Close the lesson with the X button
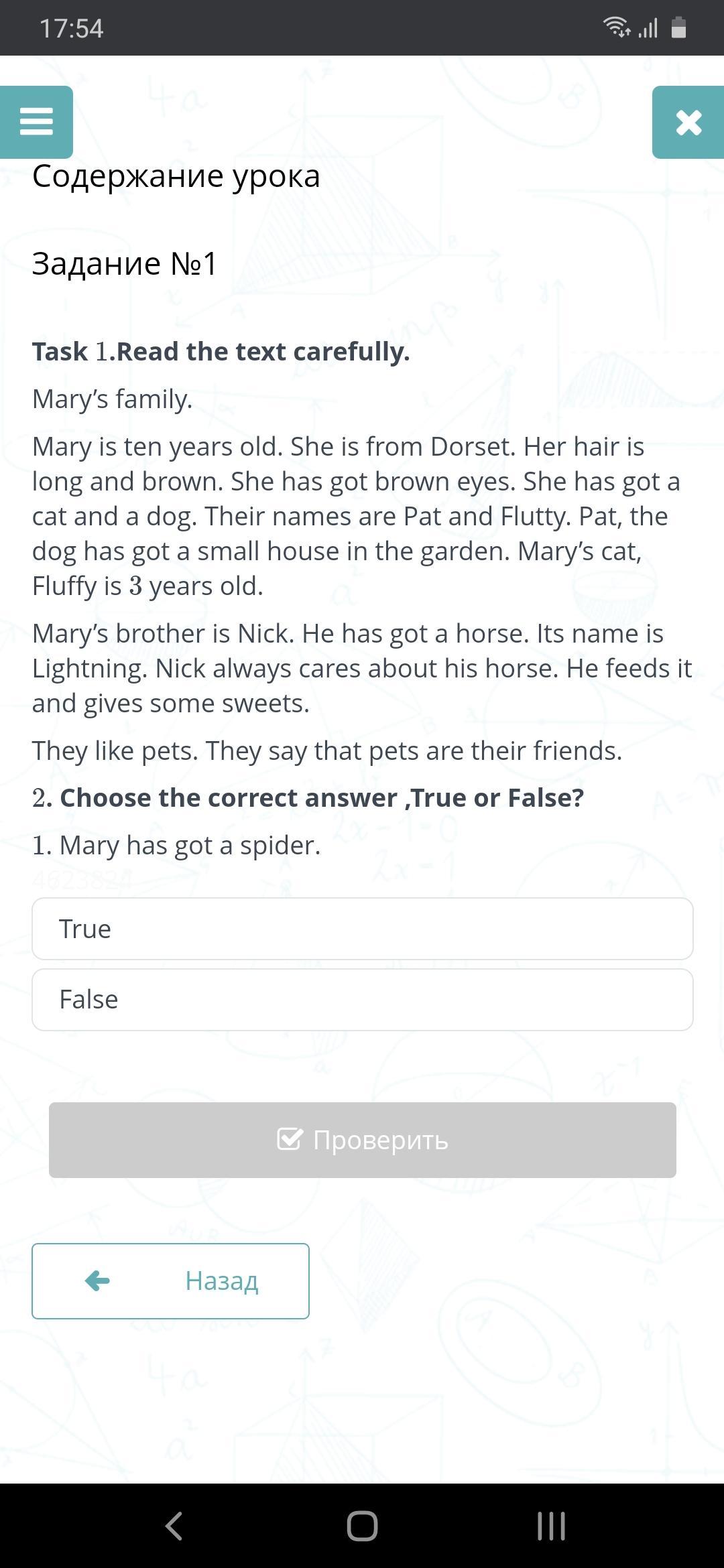Viewport: 724px width, 1568px height. 688,123
